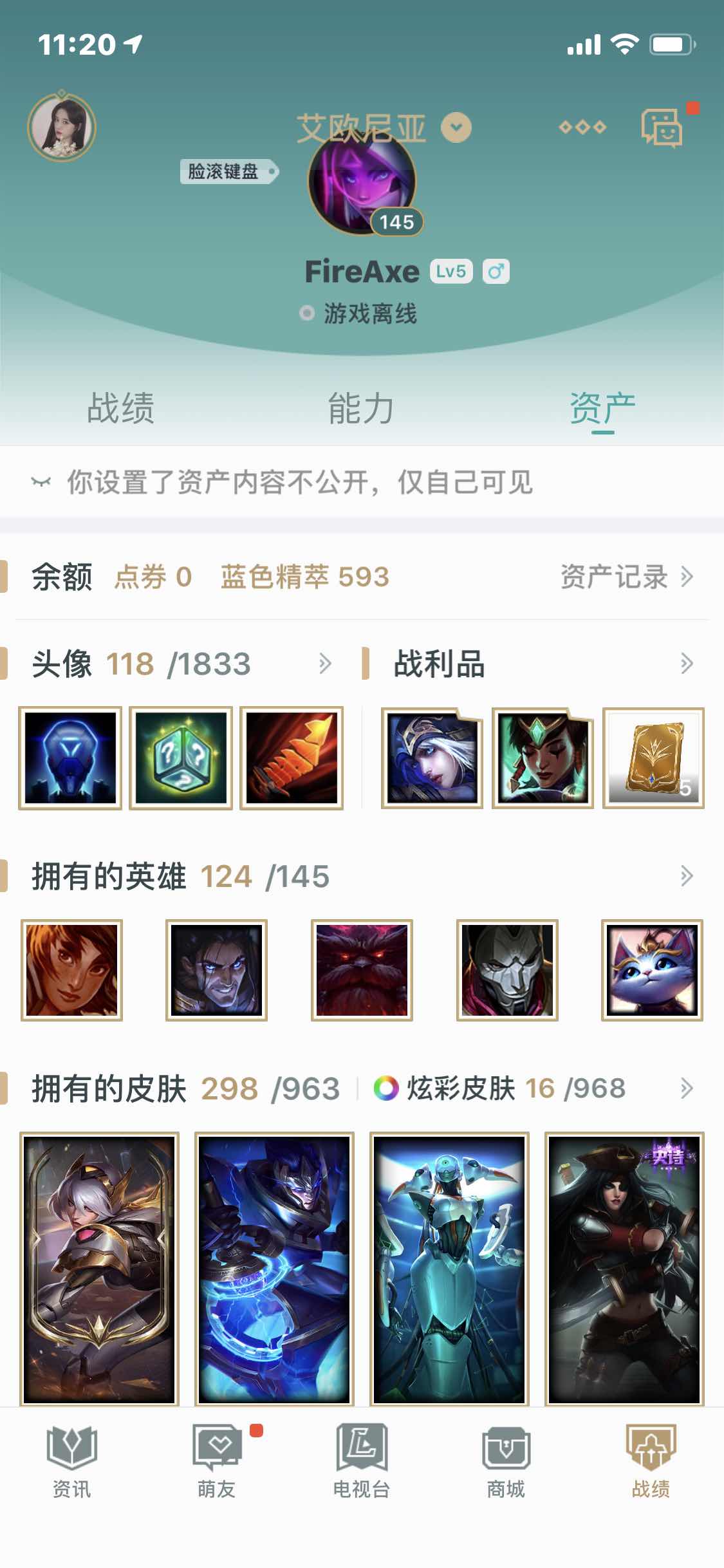Switch to the 战绩 tab at the top
Image resolution: width=724 pixels, height=1568 pixels.
[x=122, y=407]
